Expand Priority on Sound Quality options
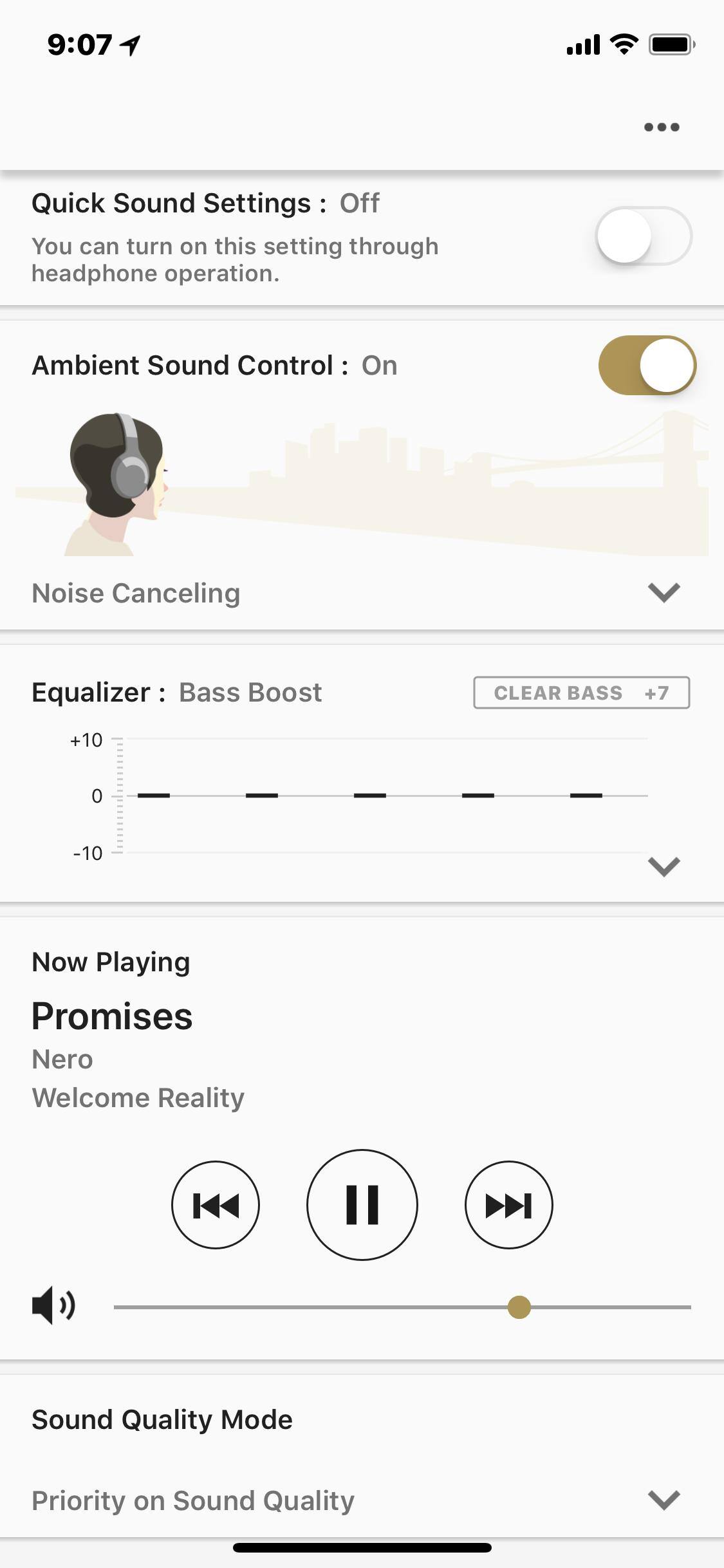Screen dimensions: 724x1568 point(664,1500)
